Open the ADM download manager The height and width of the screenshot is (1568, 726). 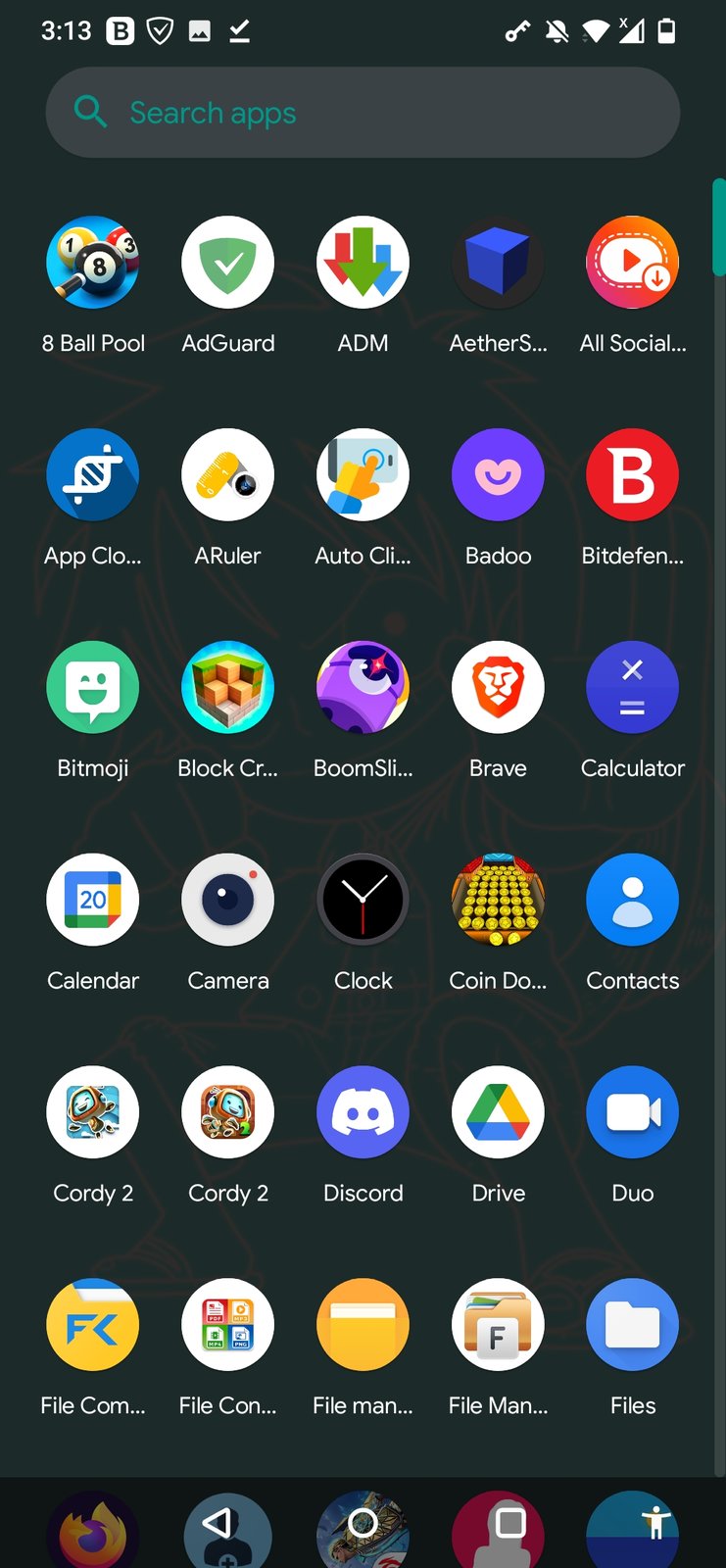(363, 263)
